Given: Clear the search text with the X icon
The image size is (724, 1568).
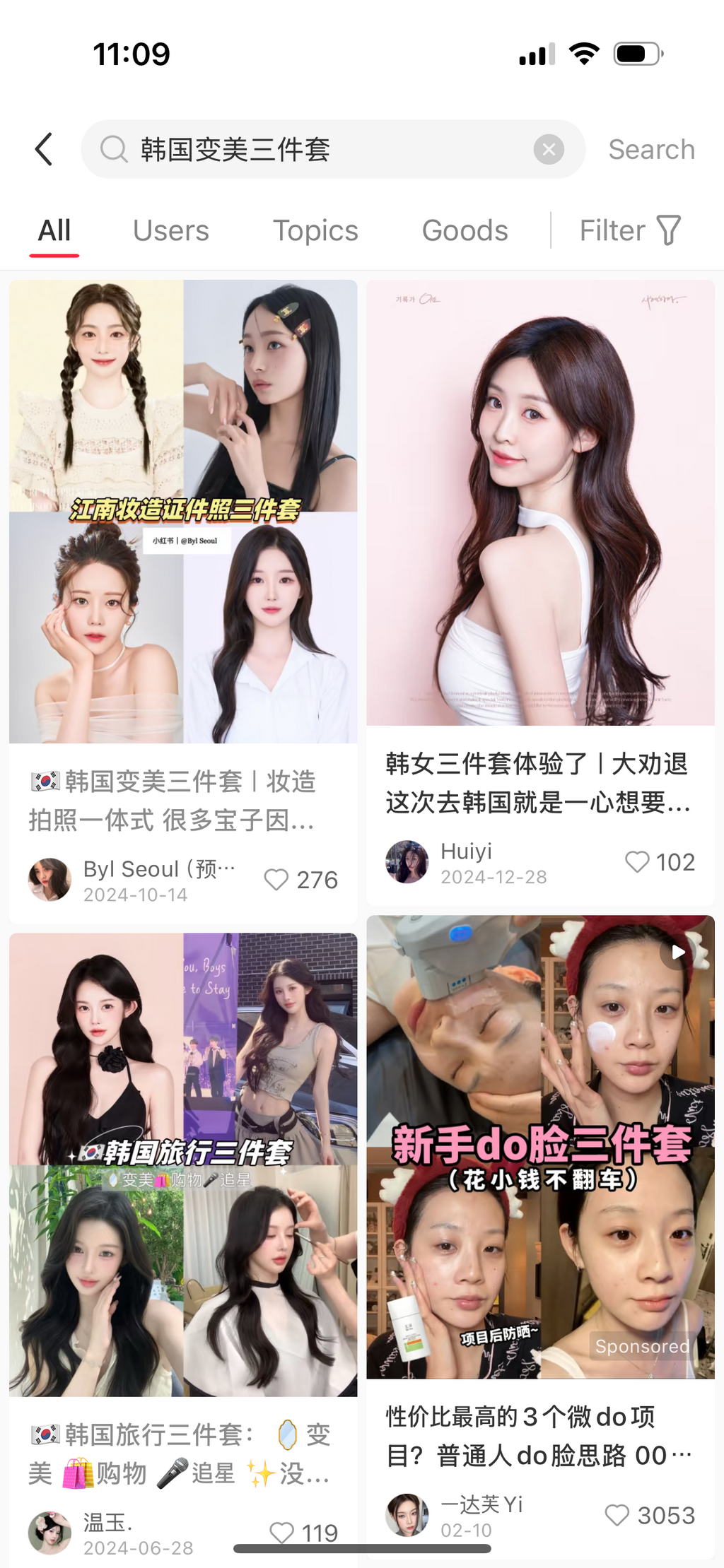Looking at the screenshot, I should [548, 149].
